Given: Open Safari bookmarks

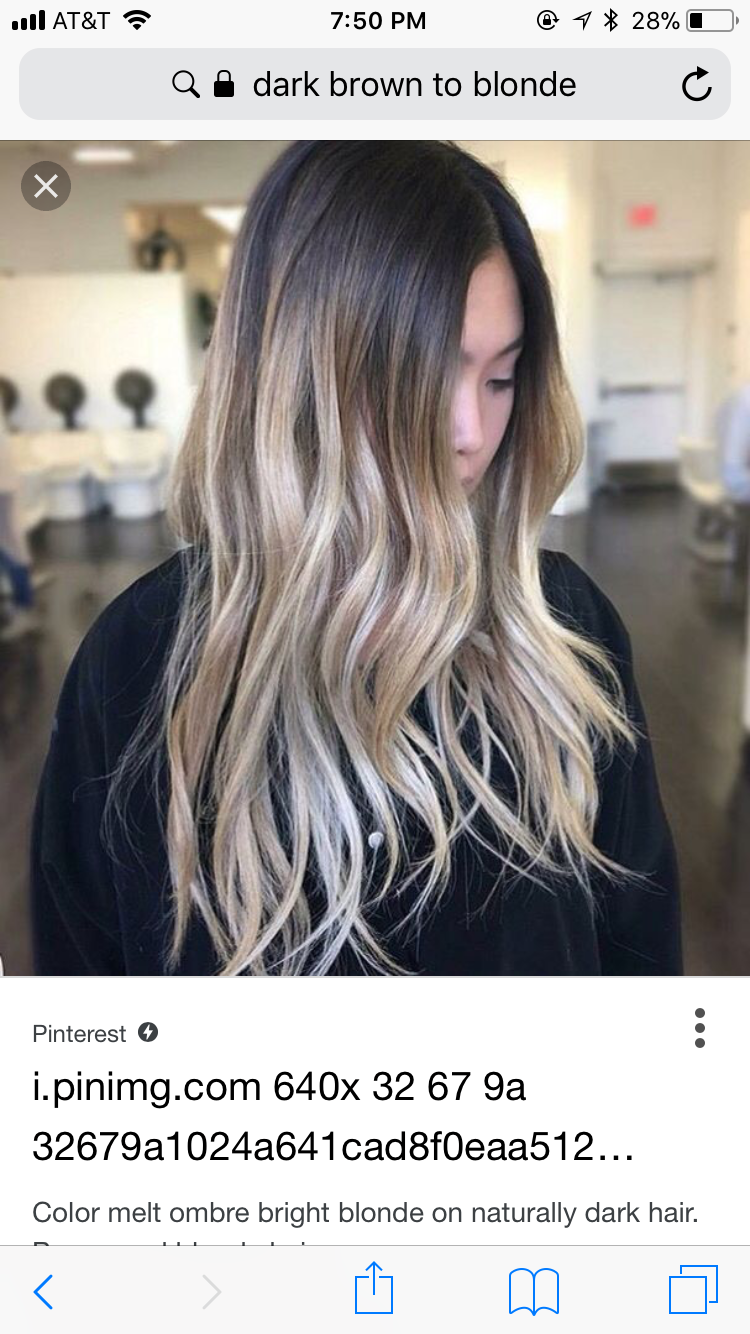Looking at the screenshot, I should (x=533, y=1291).
